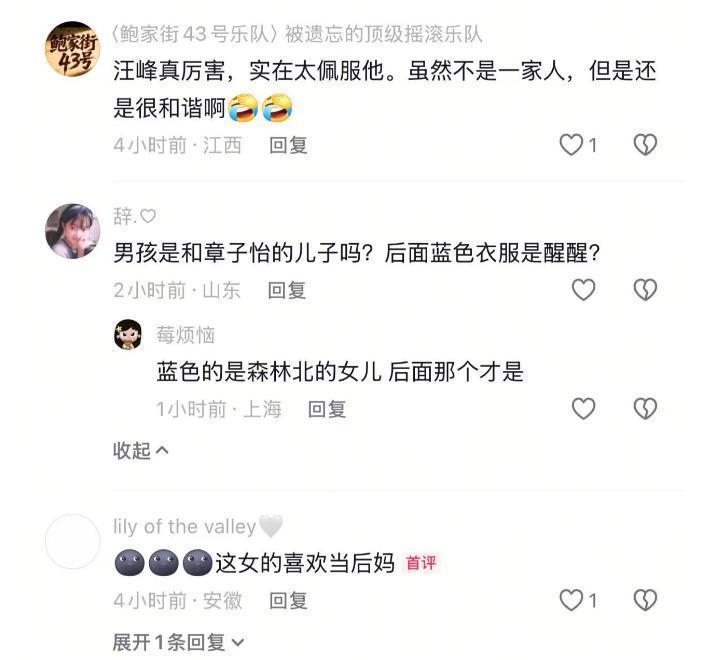Open 莓烦恼's avatar
704x660 pixels.
(x=128, y=335)
